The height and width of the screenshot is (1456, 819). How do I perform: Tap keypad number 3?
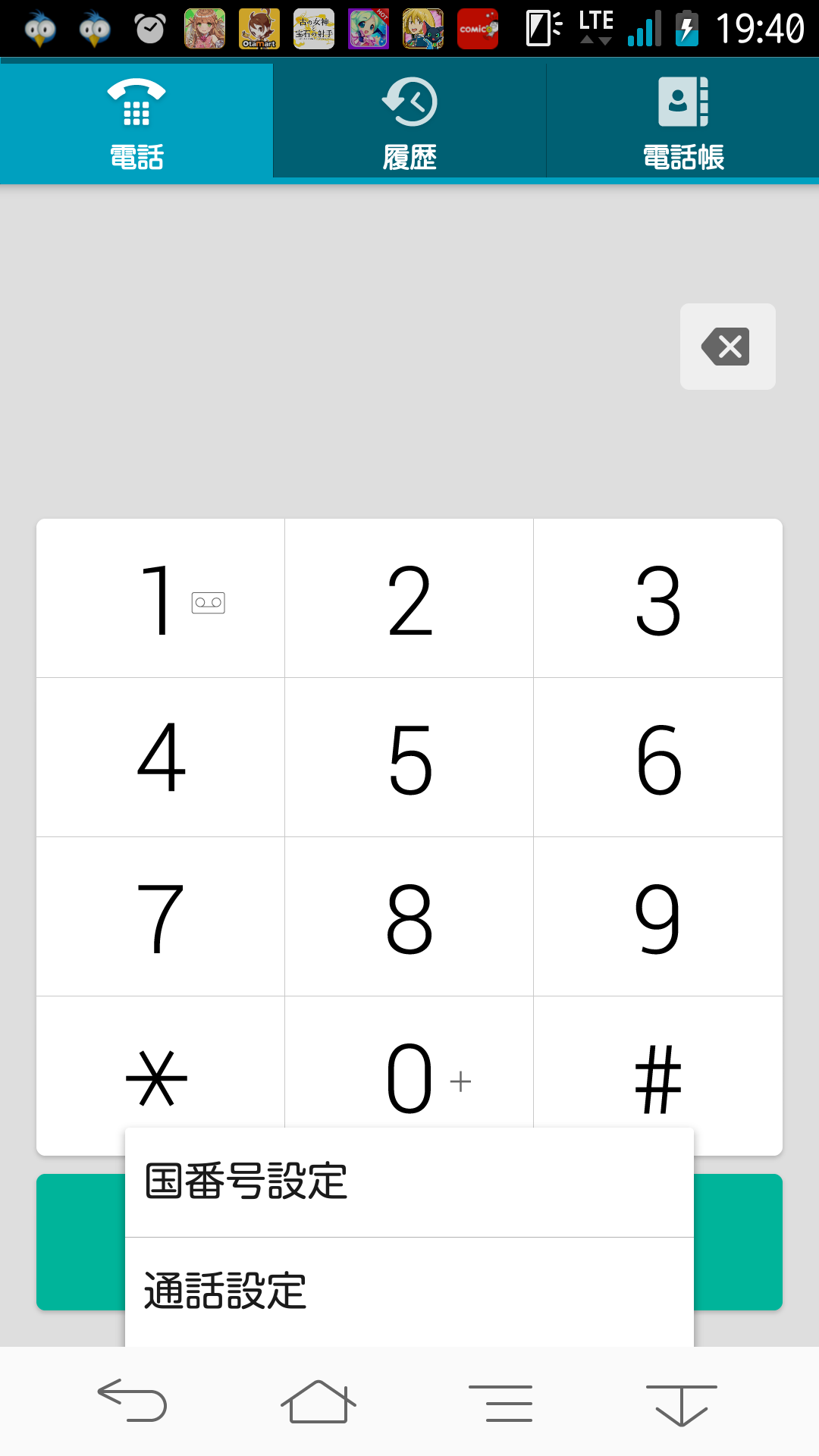click(658, 598)
